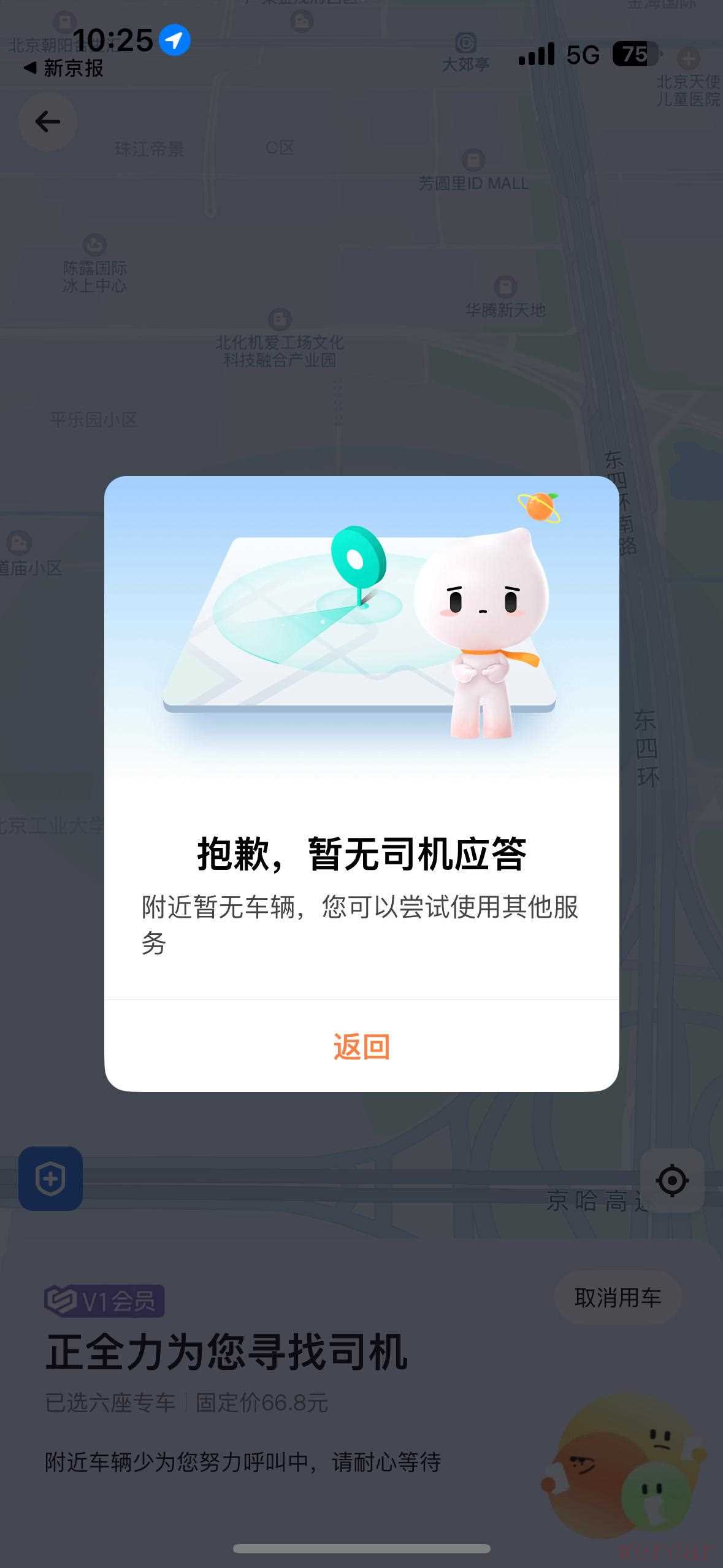The height and width of the screenshot is (1568, 723).
Task: Open the safety shield center
Action: 50,1178
